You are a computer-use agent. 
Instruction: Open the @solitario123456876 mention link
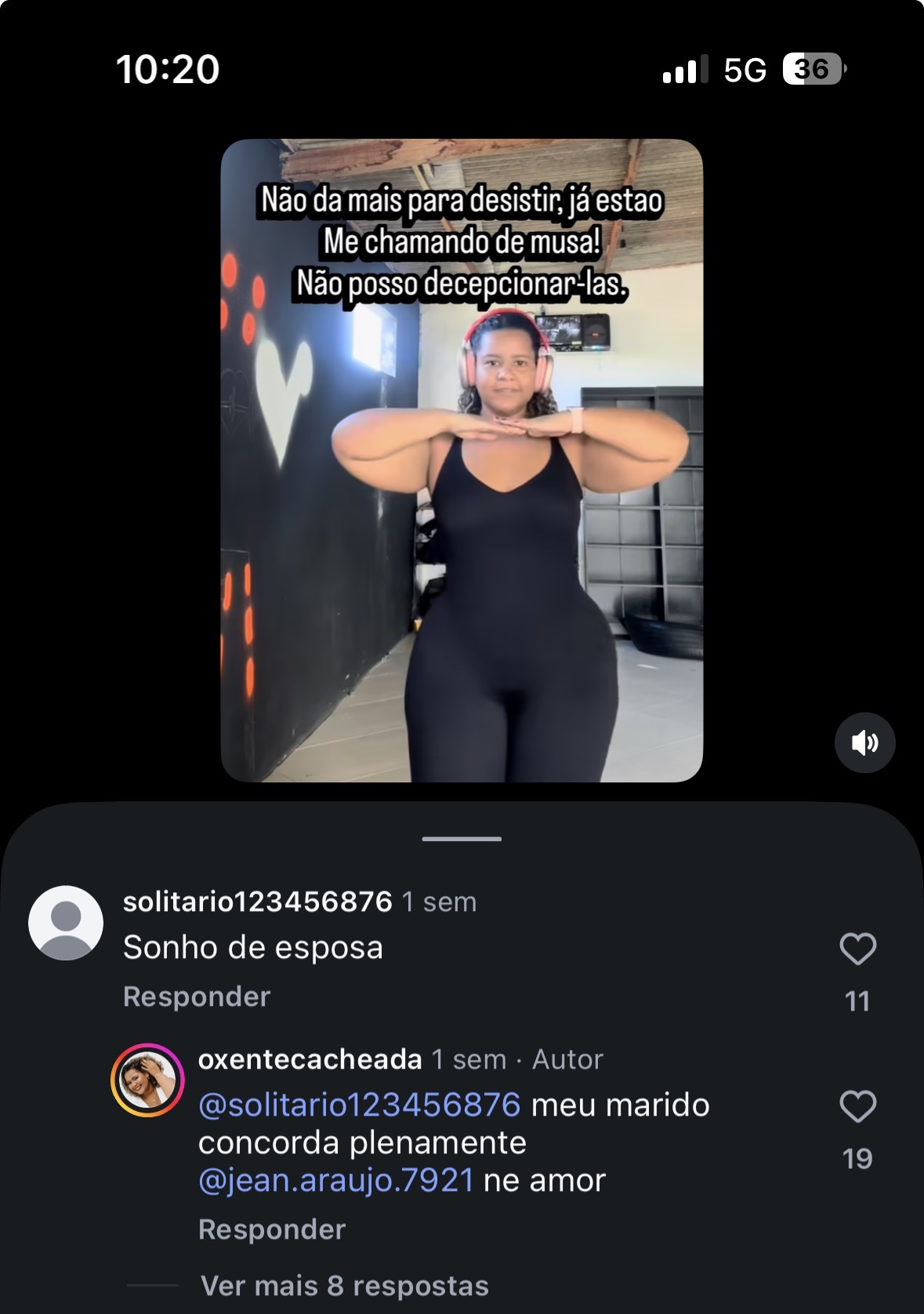pyautogui.click(x=360, y=1105)
